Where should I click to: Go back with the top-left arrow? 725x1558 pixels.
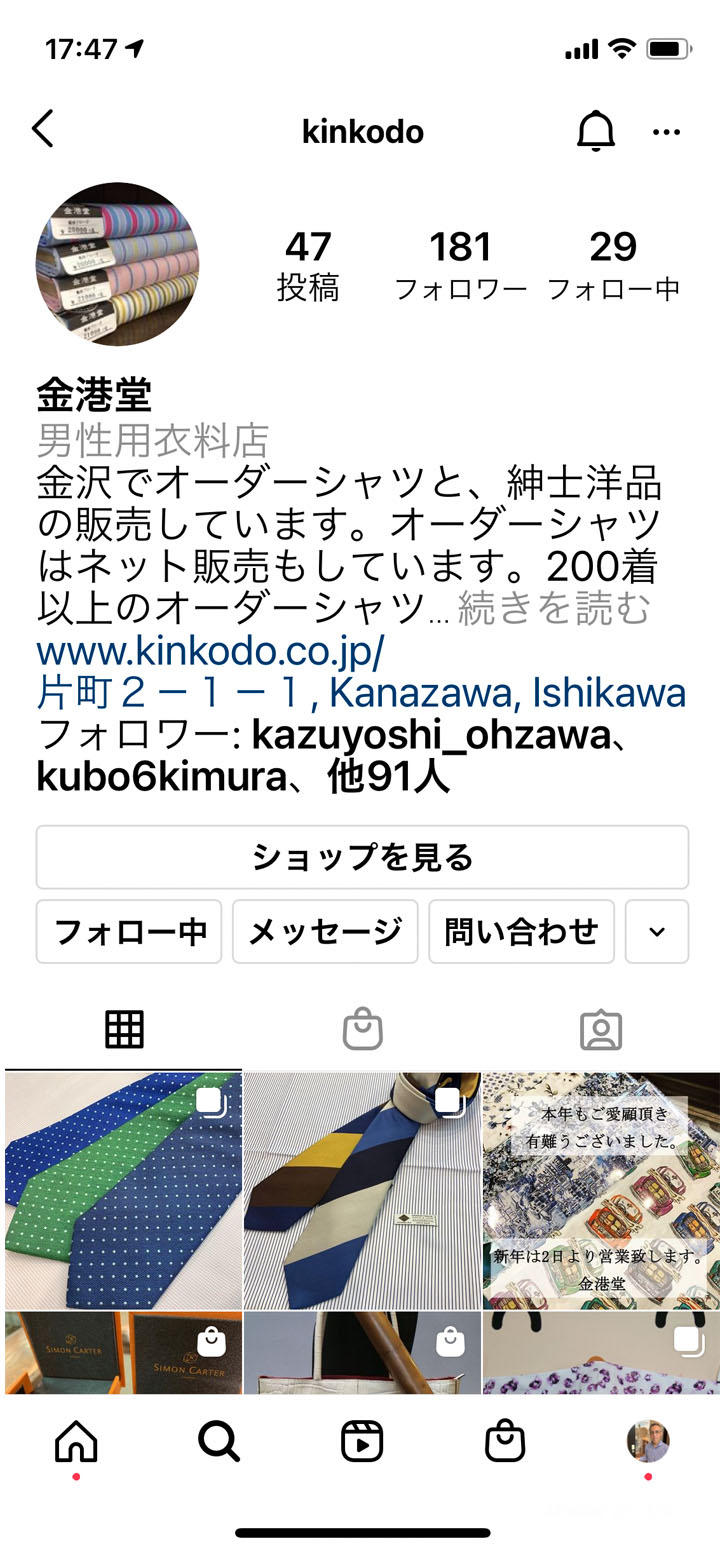(43, 130)
